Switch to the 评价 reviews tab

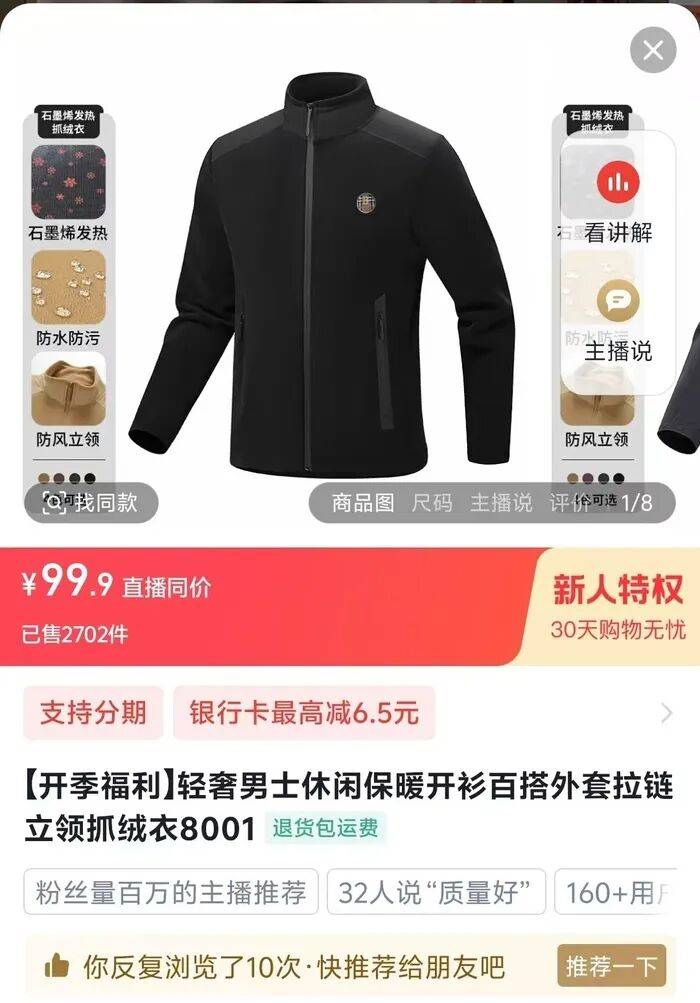pyautogui.click(x=567, y=503)
